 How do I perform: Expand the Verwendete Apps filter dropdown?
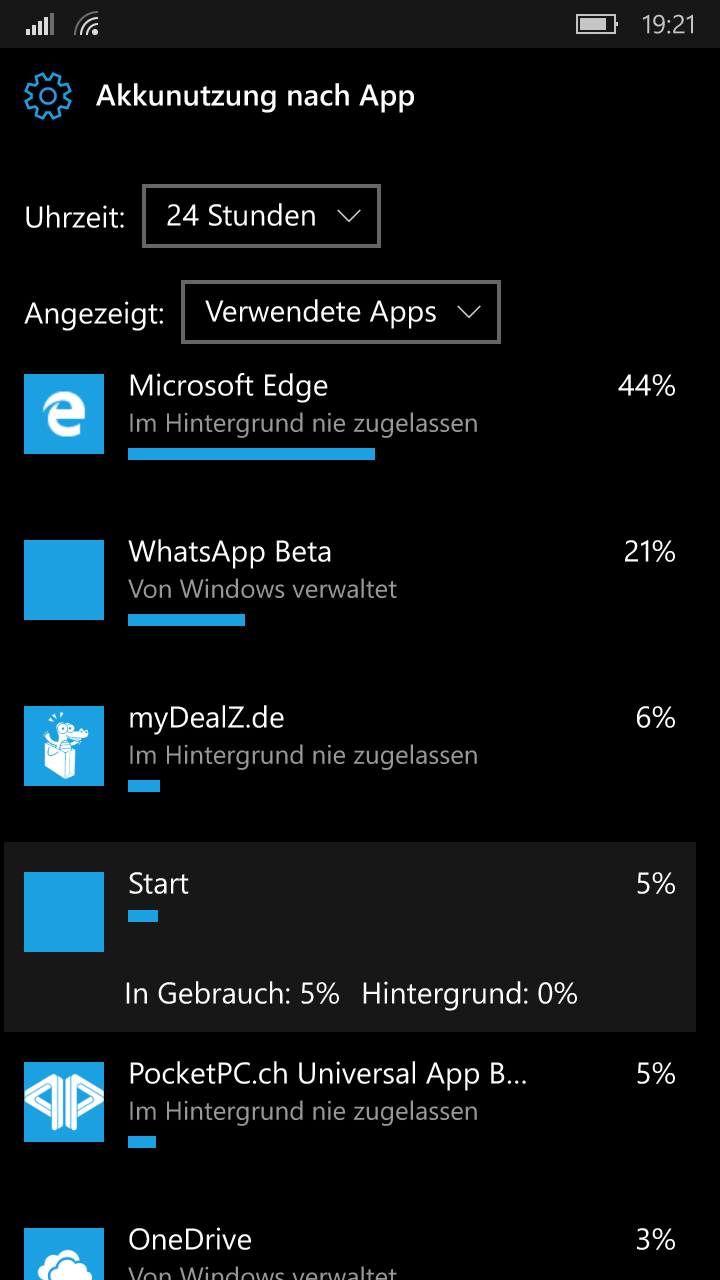(341, 312)
